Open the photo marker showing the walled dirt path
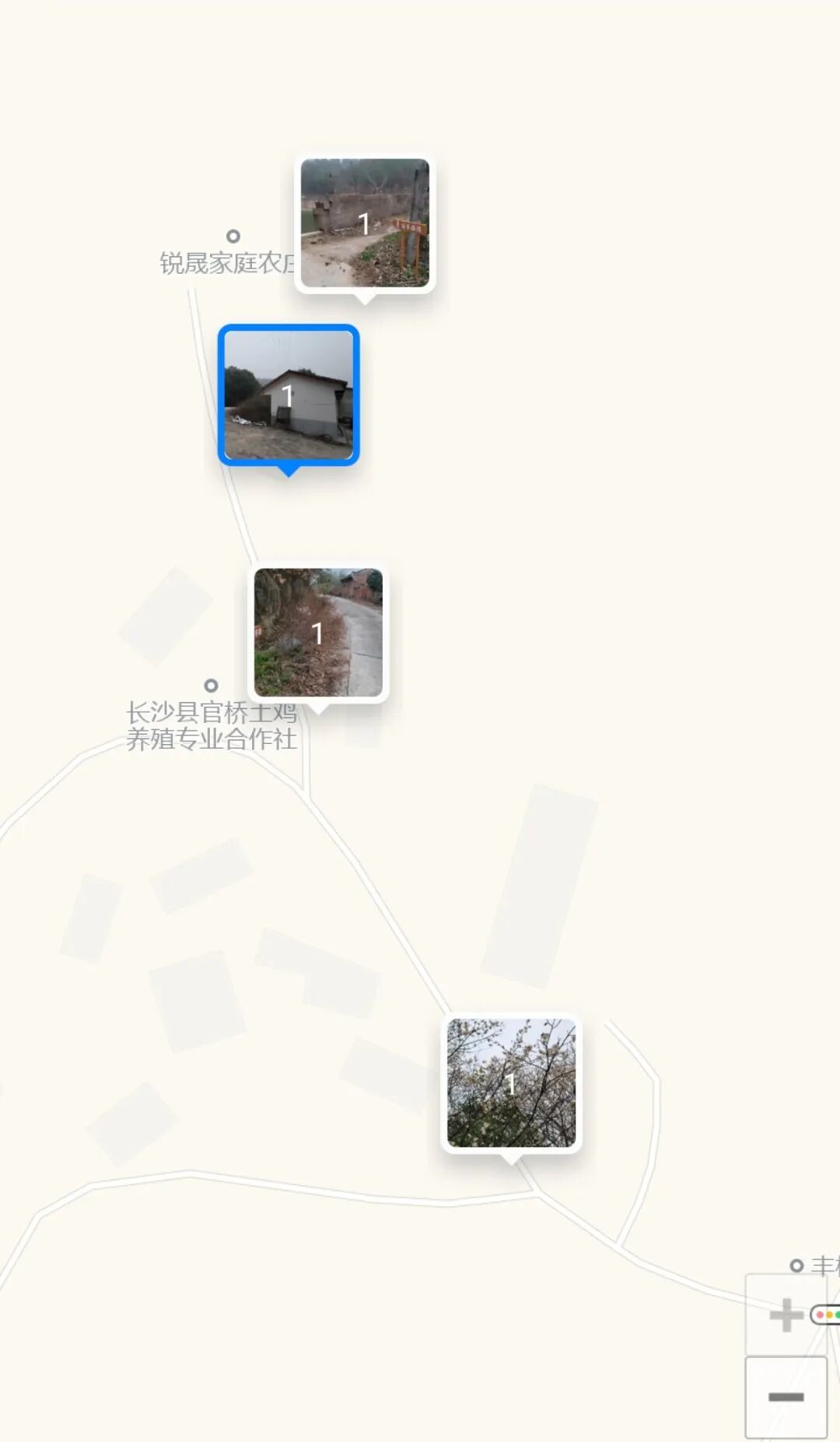This screenshot has height=1442, width=840. pos(365,223)
